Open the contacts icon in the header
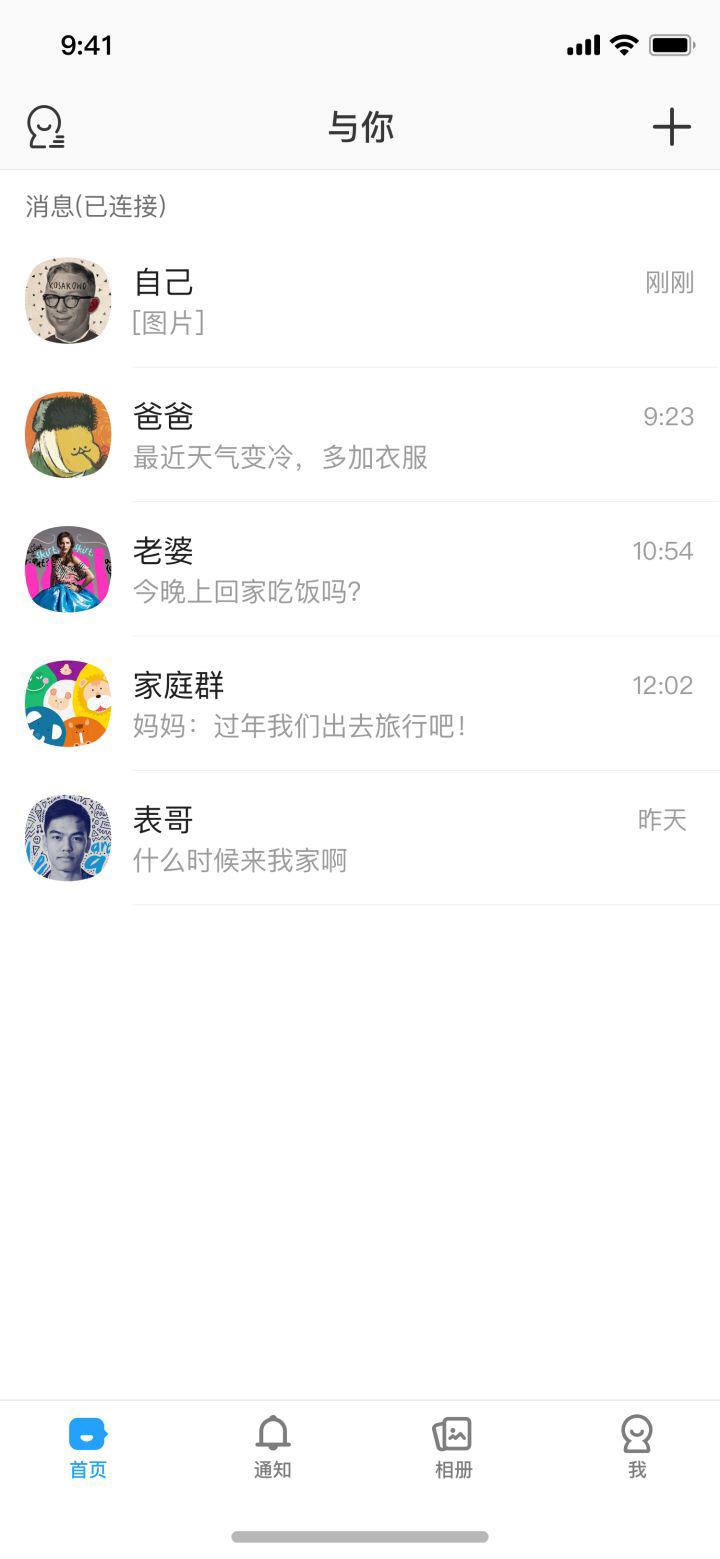The image size is (720, 1559). [x=45, y=128]
